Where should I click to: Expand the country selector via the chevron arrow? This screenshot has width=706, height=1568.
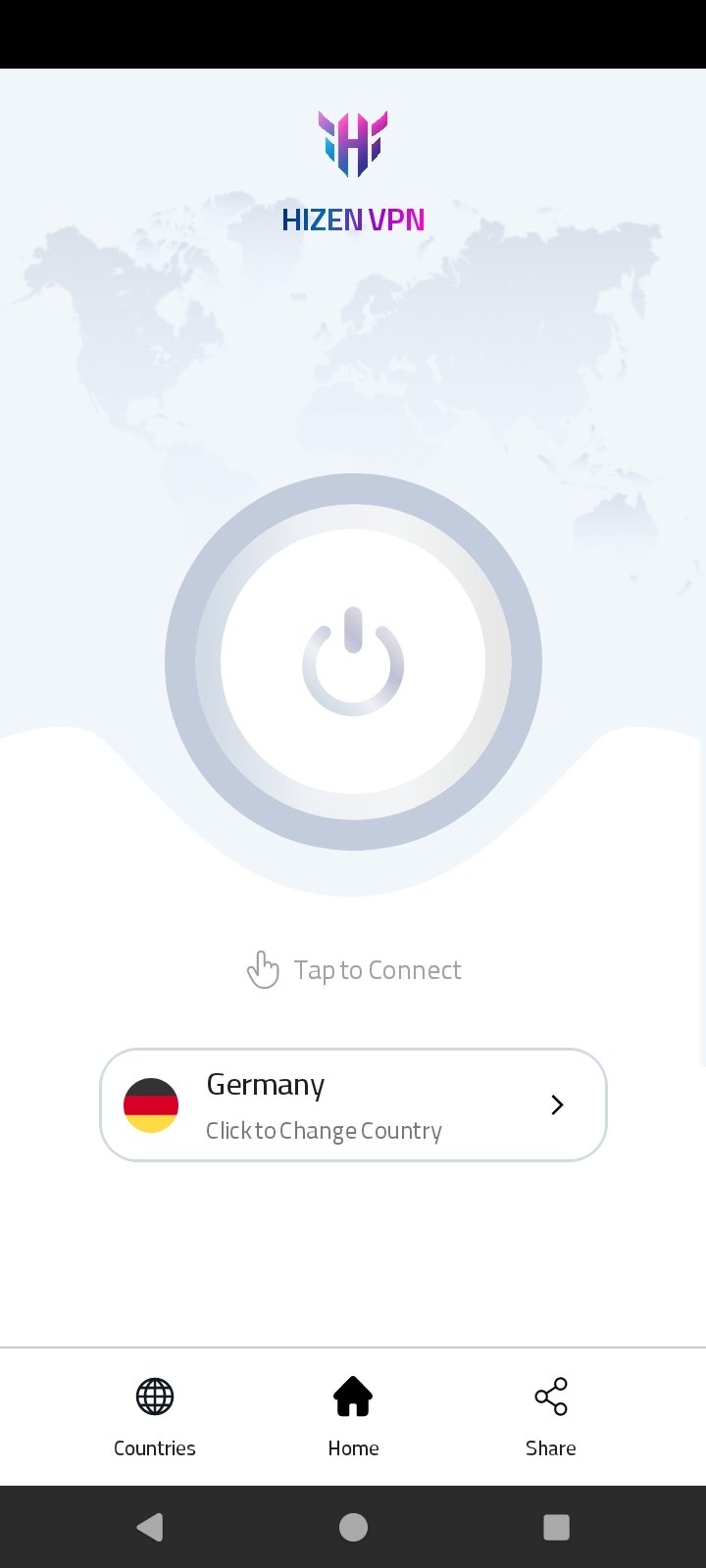557,1104
